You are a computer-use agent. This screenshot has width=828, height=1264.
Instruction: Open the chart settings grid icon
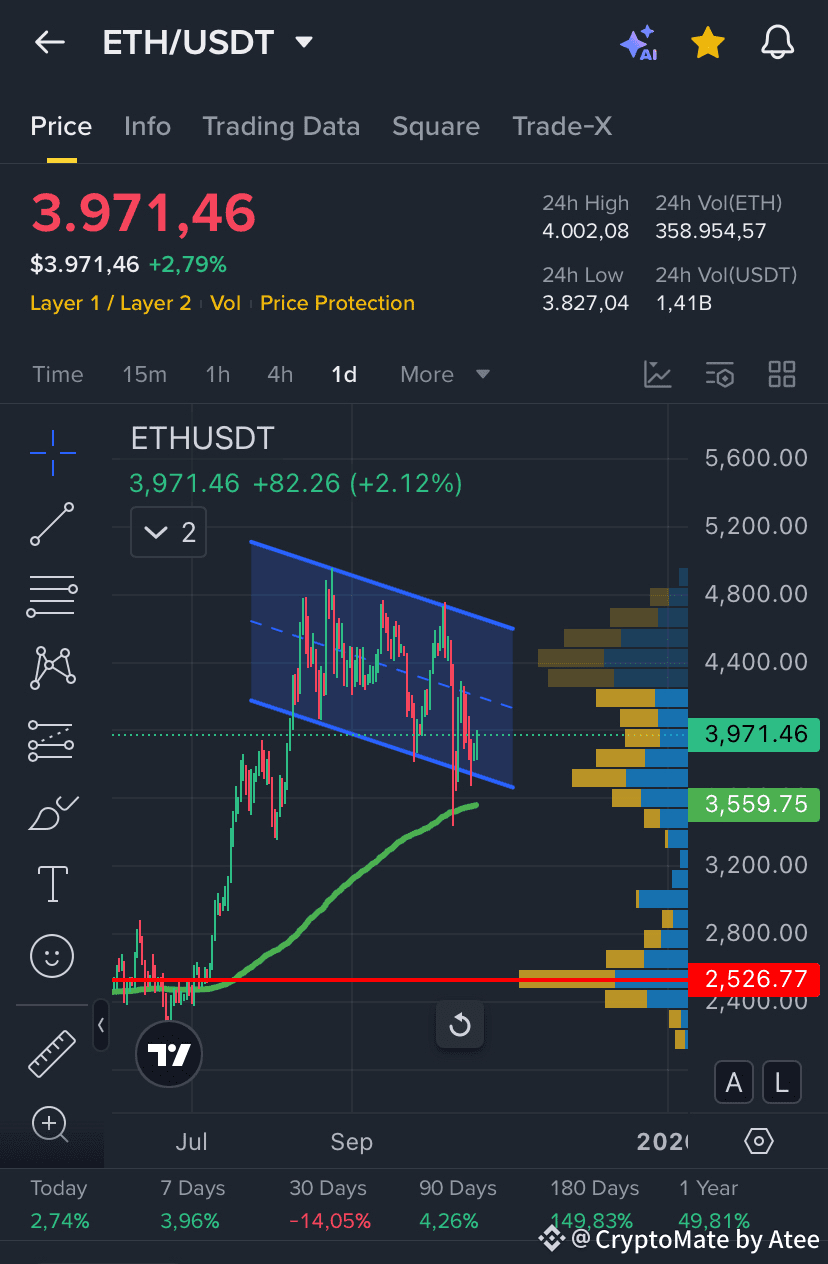(x=781, y=374)
